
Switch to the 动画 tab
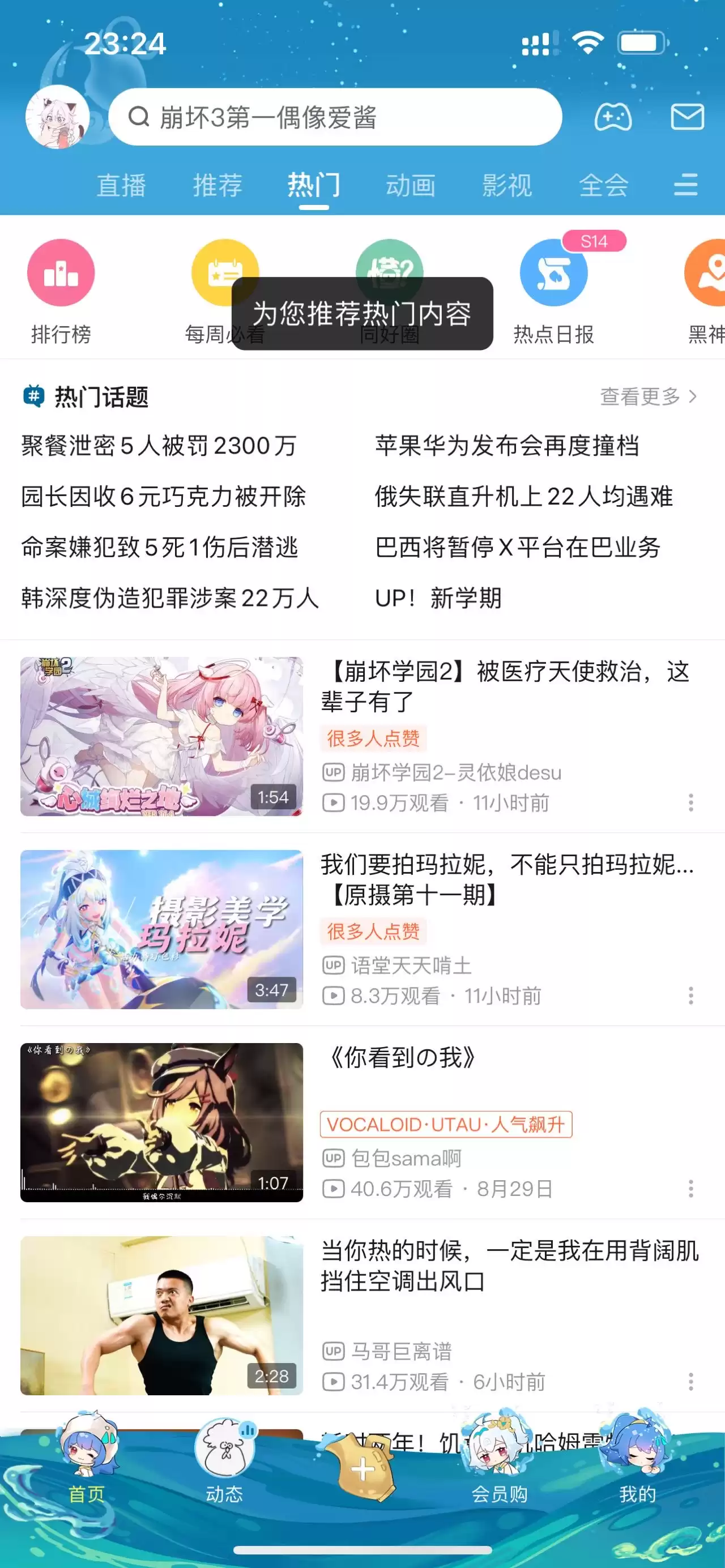[x=410, y=186]
